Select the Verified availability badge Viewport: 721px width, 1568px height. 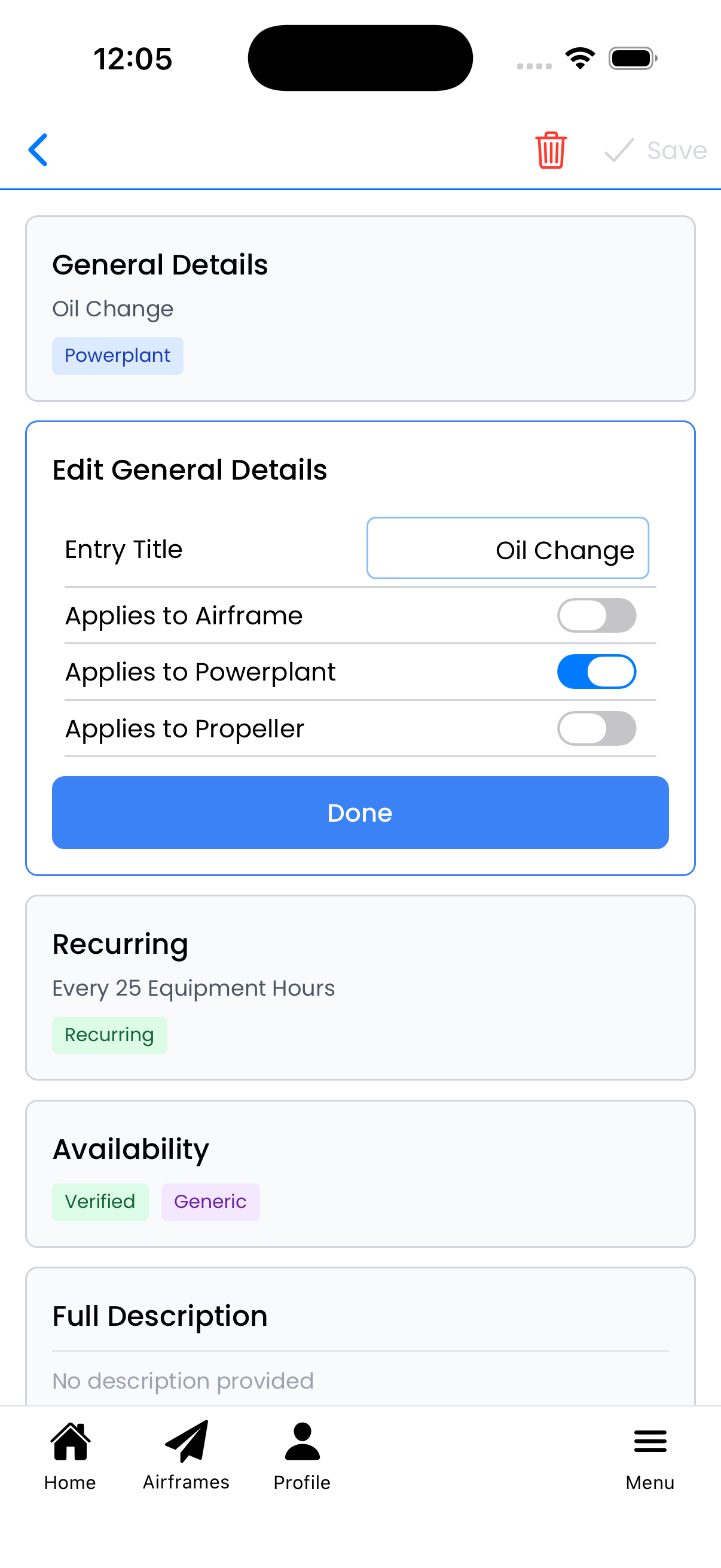(100, 1201)
